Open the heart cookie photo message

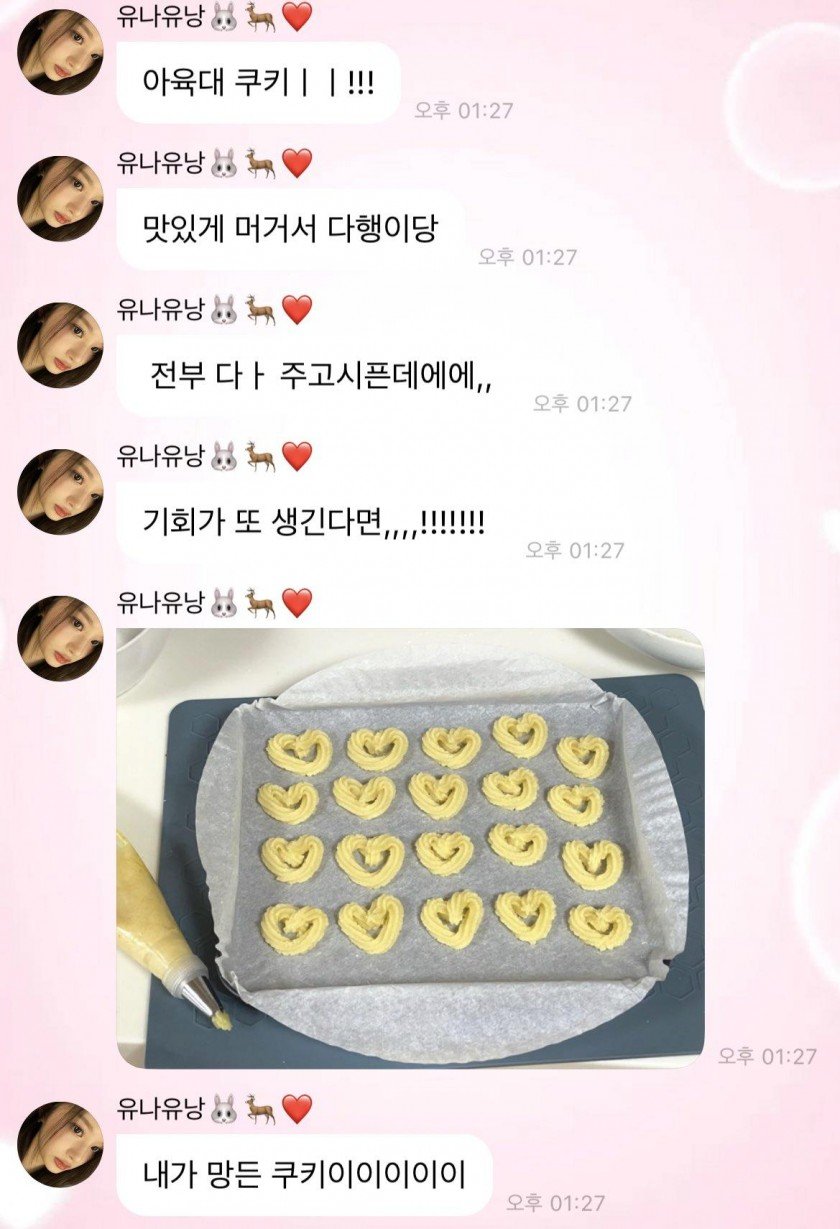pos(410,848)
